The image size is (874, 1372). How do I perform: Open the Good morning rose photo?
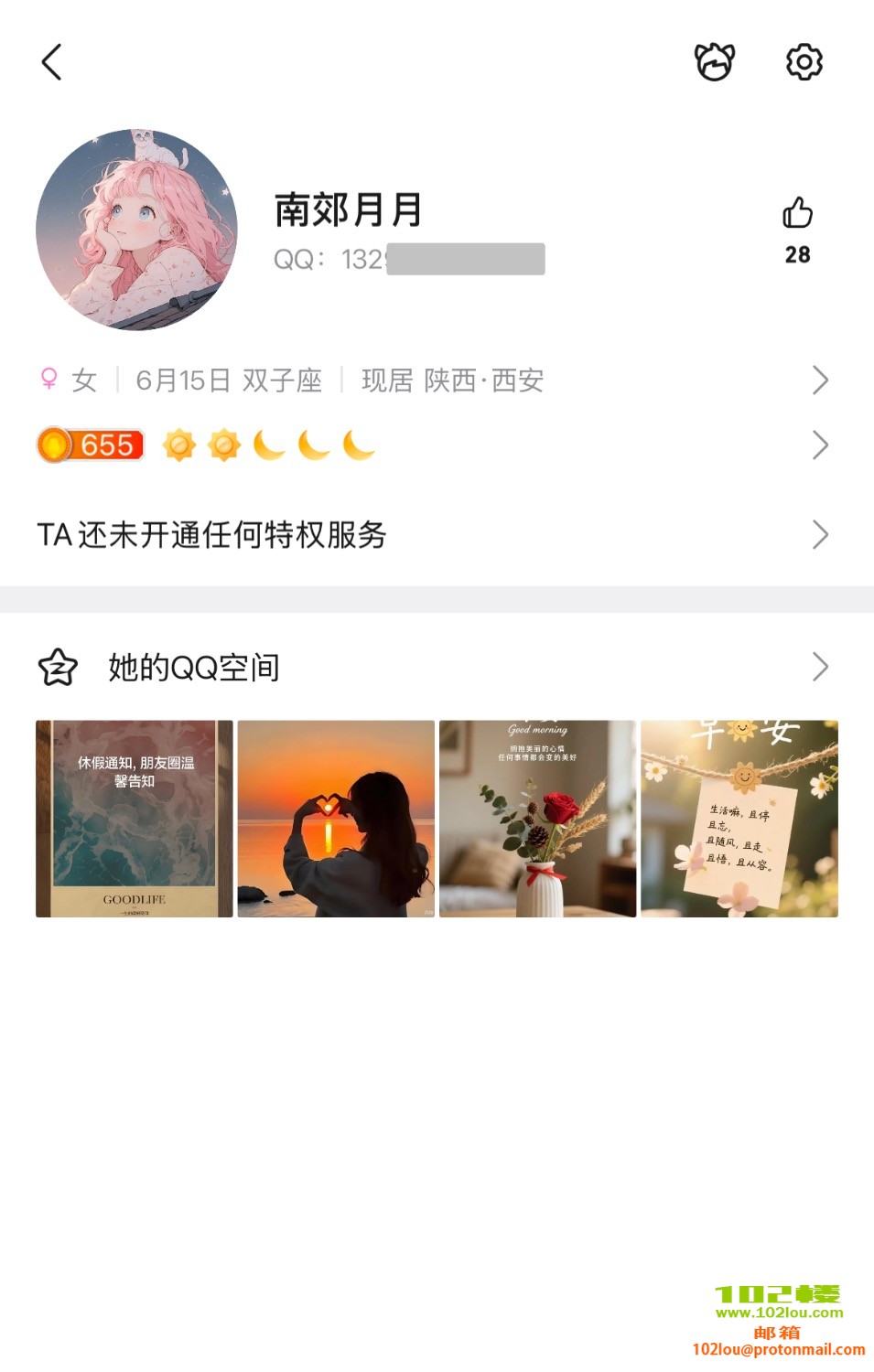[537, 819]
